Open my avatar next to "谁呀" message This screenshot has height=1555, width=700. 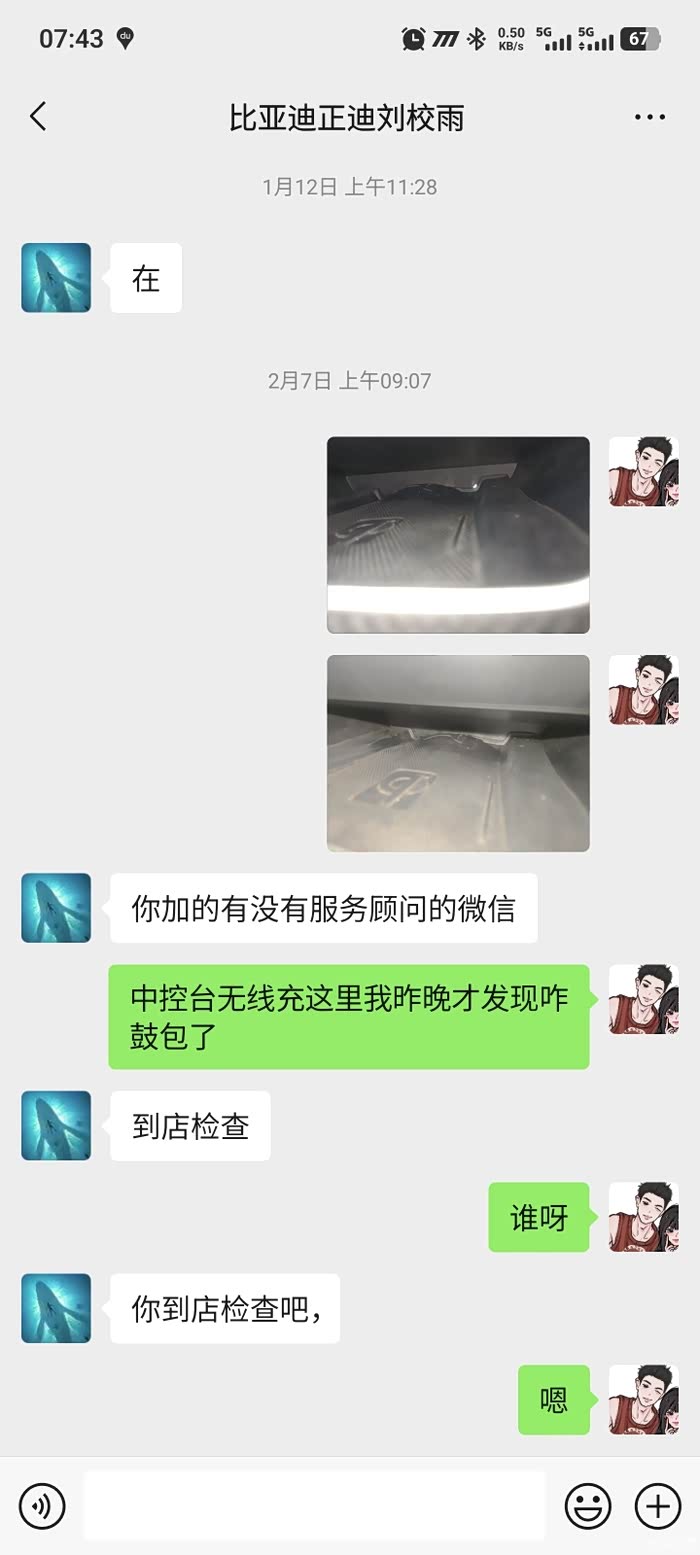point(644,1217)
